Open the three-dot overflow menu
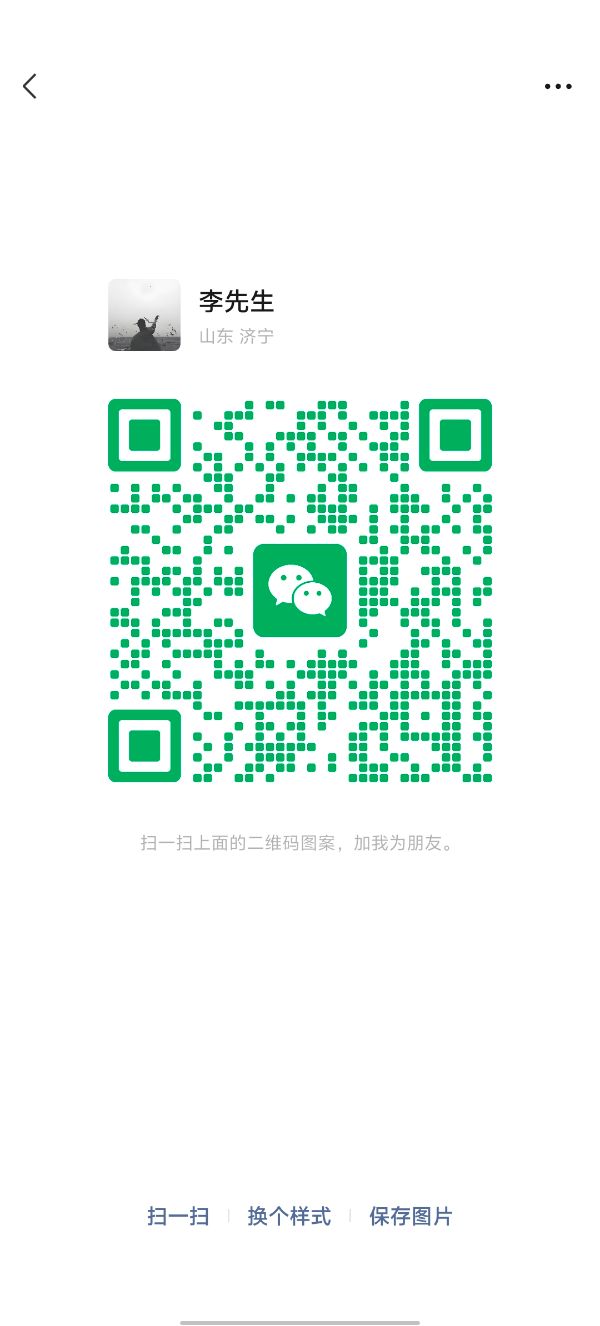This screenshot has width=600, height=1326. [558, 87]
